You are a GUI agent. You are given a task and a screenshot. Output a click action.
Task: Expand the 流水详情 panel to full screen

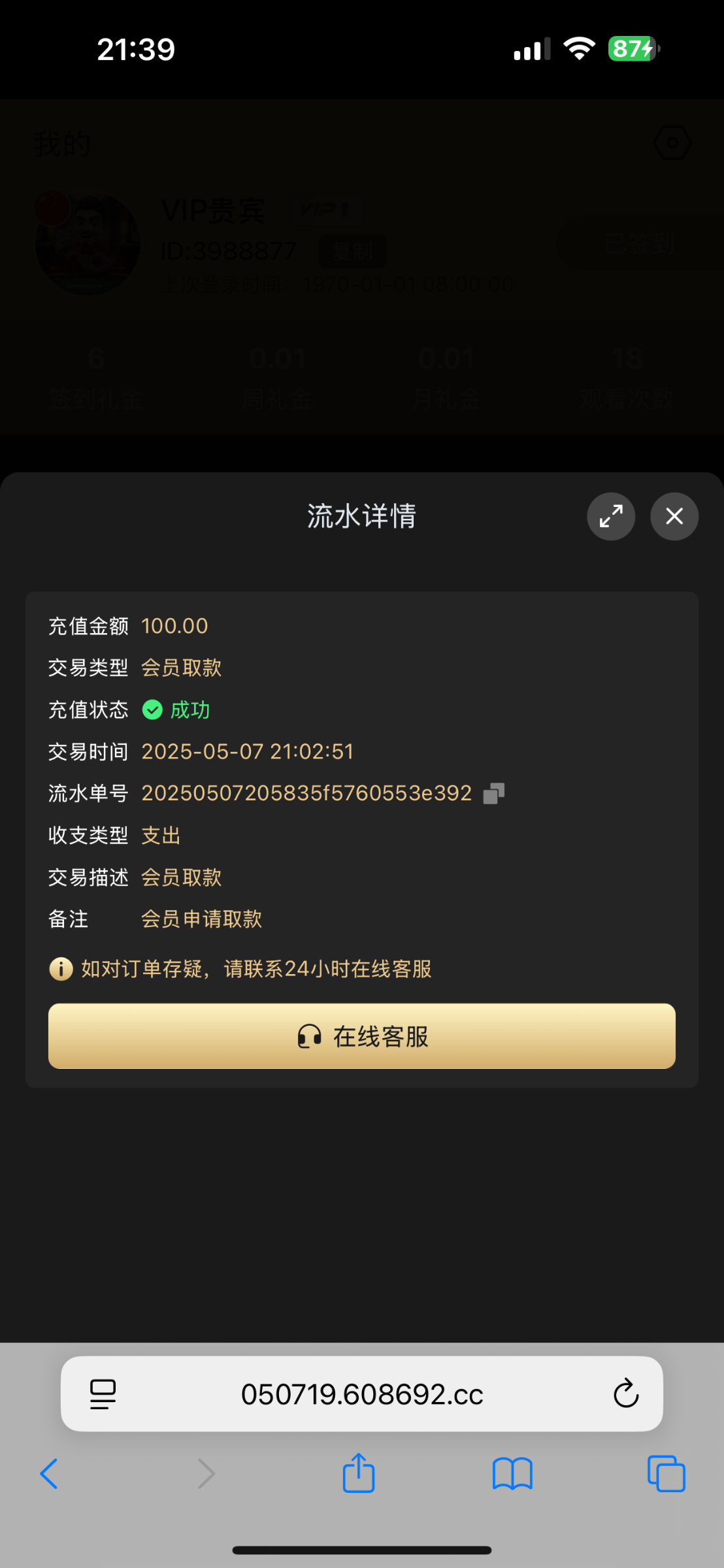(611, 516)
